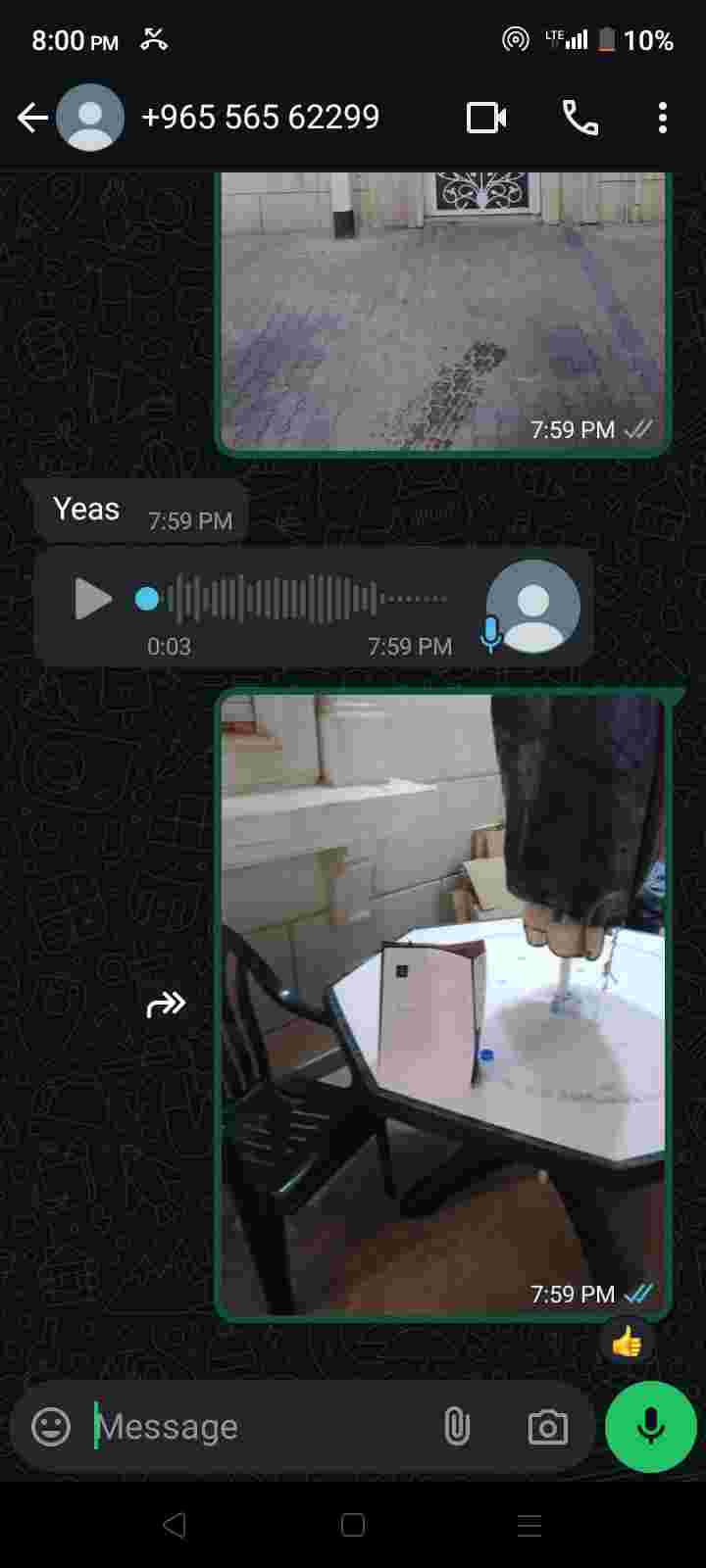Open the photo of the paved ground
This screenshot has height=1568, width=706.
pyautogui.click(x=443, y=314)
